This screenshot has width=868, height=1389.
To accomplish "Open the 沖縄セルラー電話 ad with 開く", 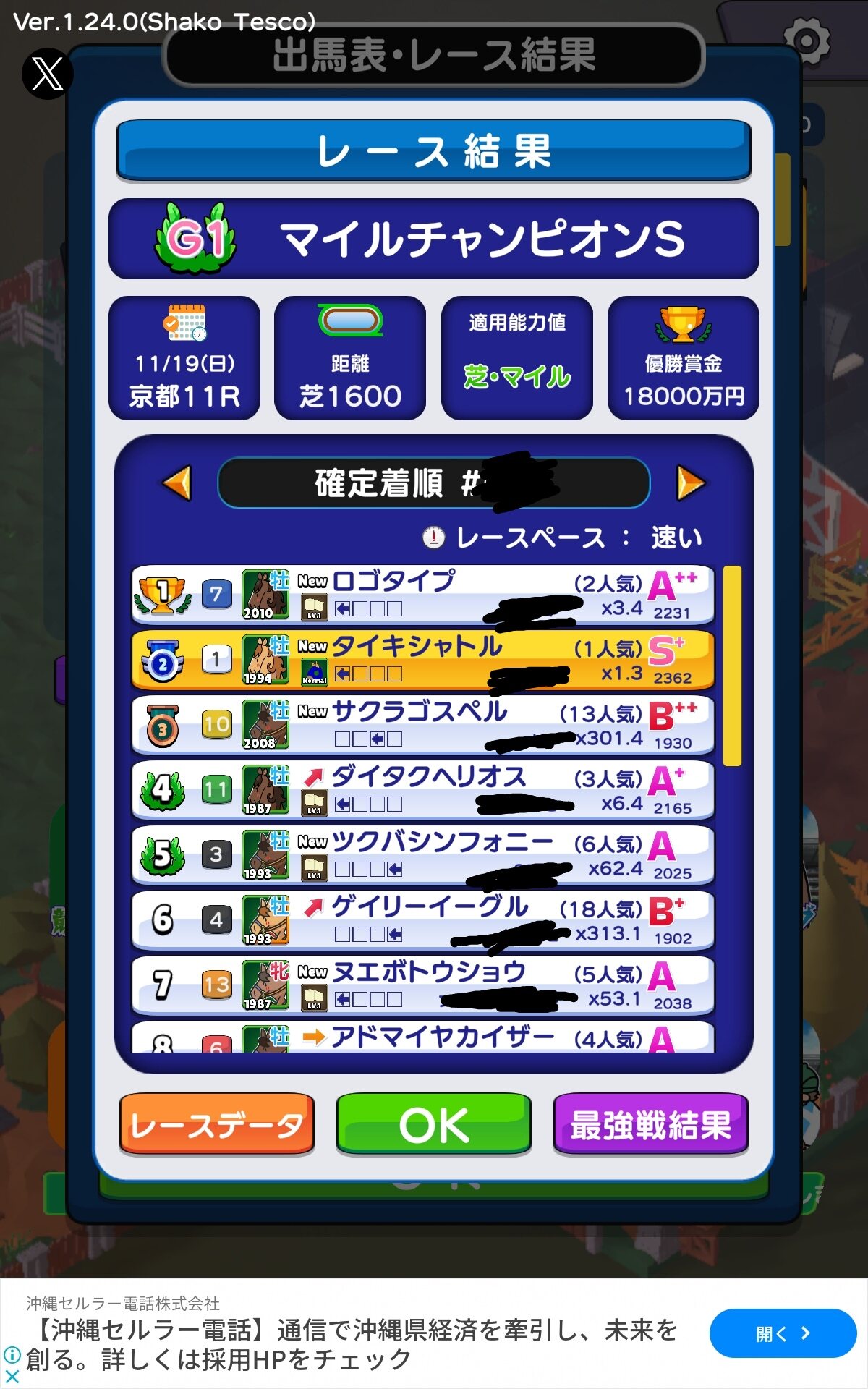I will point(783,1333).
